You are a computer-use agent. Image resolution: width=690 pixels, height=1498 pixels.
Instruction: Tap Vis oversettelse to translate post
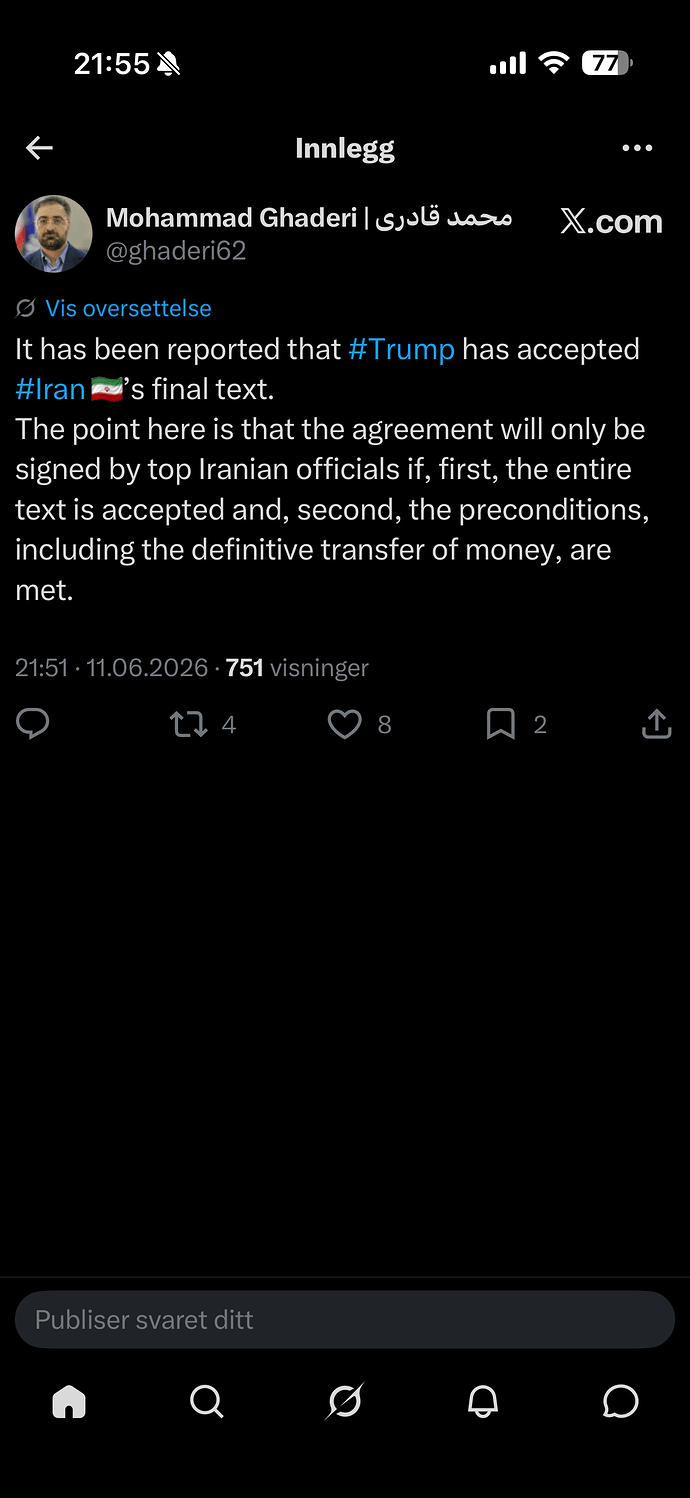click(x=128, y=308)
